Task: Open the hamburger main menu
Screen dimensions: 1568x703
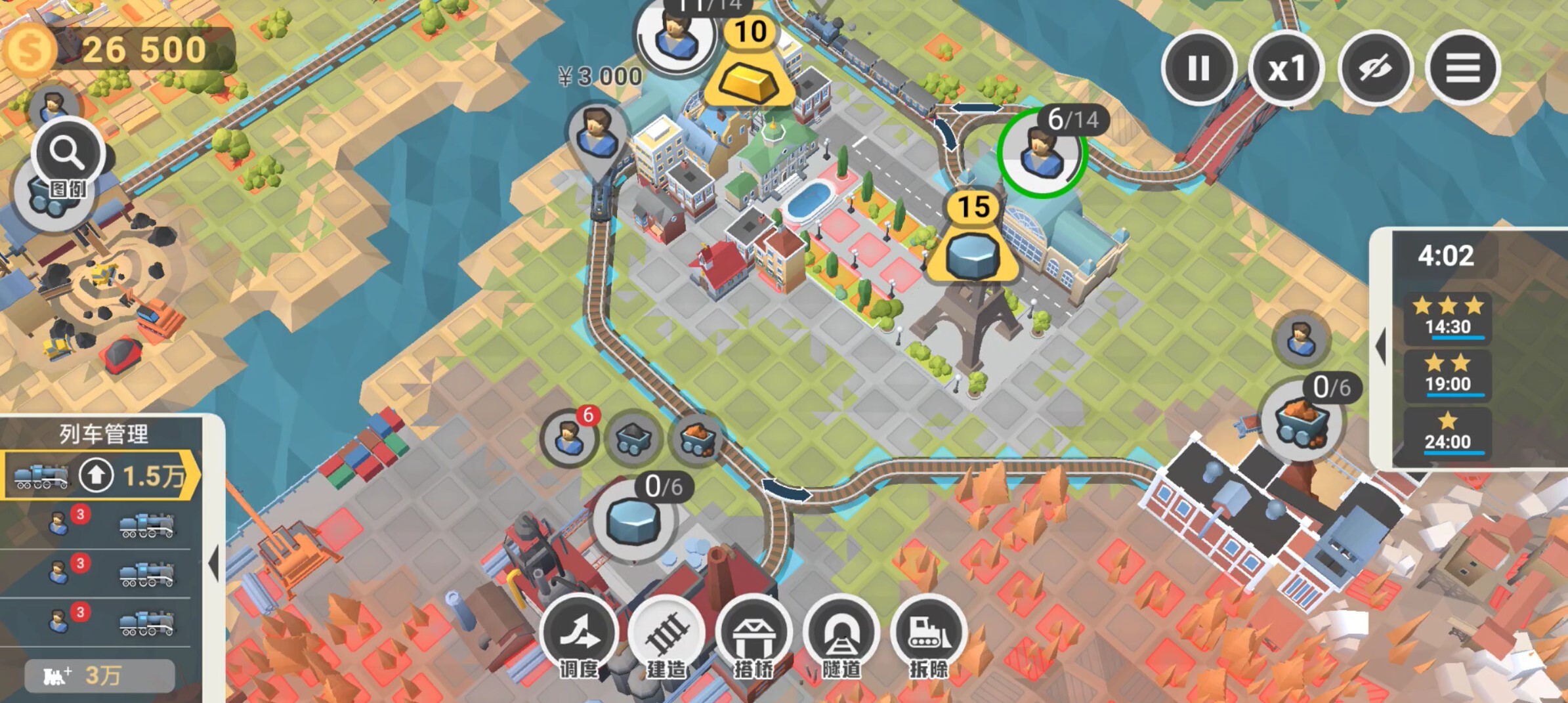Action: (x=1462, y=68)
